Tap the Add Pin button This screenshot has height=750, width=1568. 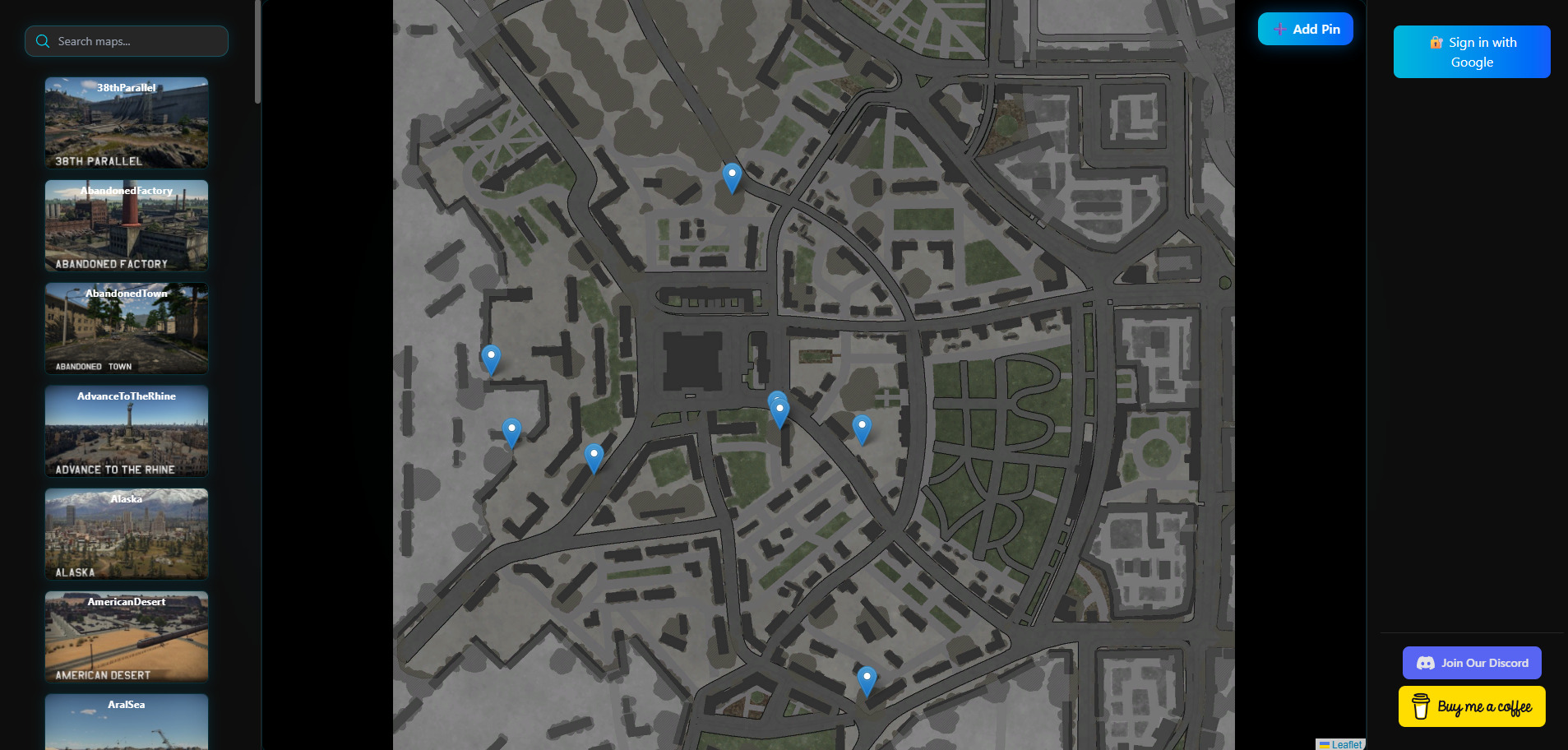(x=1305, y=29)
